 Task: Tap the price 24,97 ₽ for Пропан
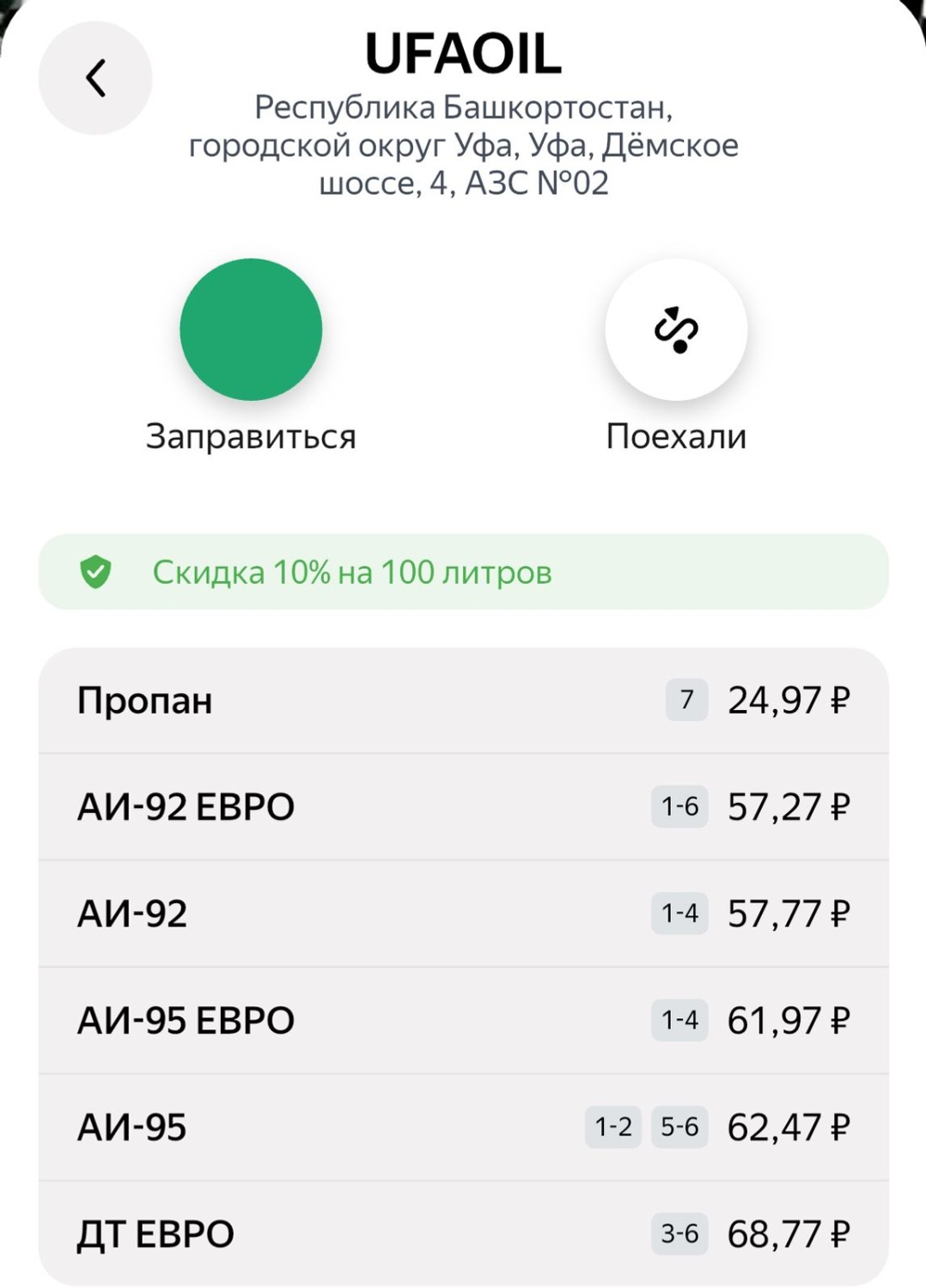pyautogui.click(x=788, y=699)
